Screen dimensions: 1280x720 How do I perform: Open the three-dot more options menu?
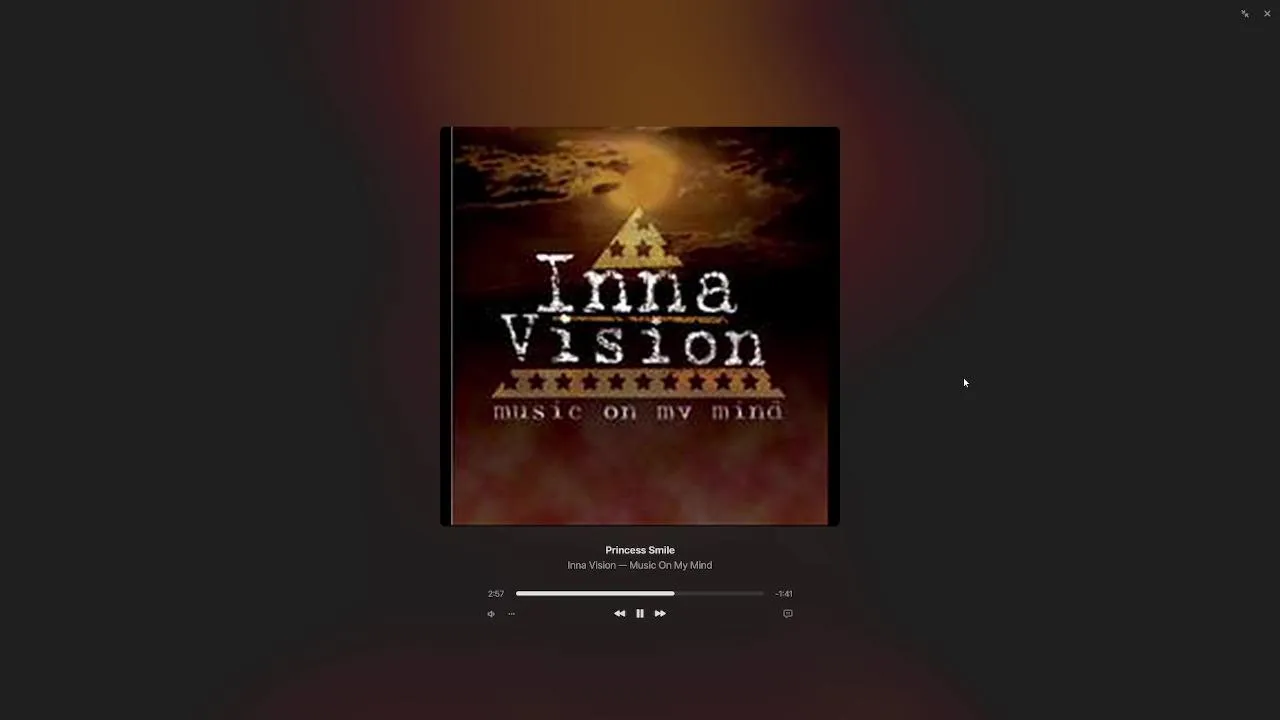[x=511, y=614]
